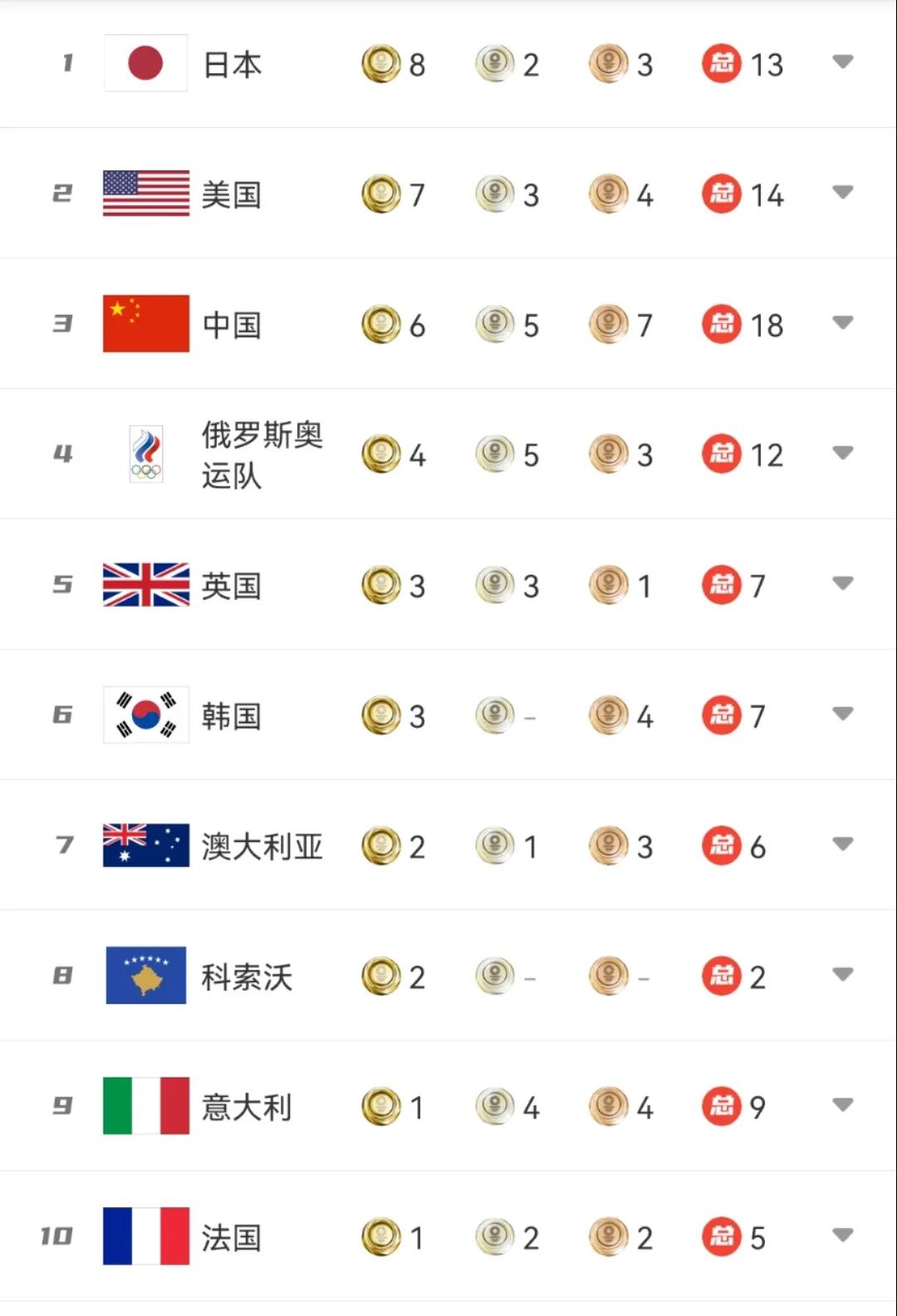Expand the 科索沃 row
This screenshot has height=1316, width=897.
[842, 975]
